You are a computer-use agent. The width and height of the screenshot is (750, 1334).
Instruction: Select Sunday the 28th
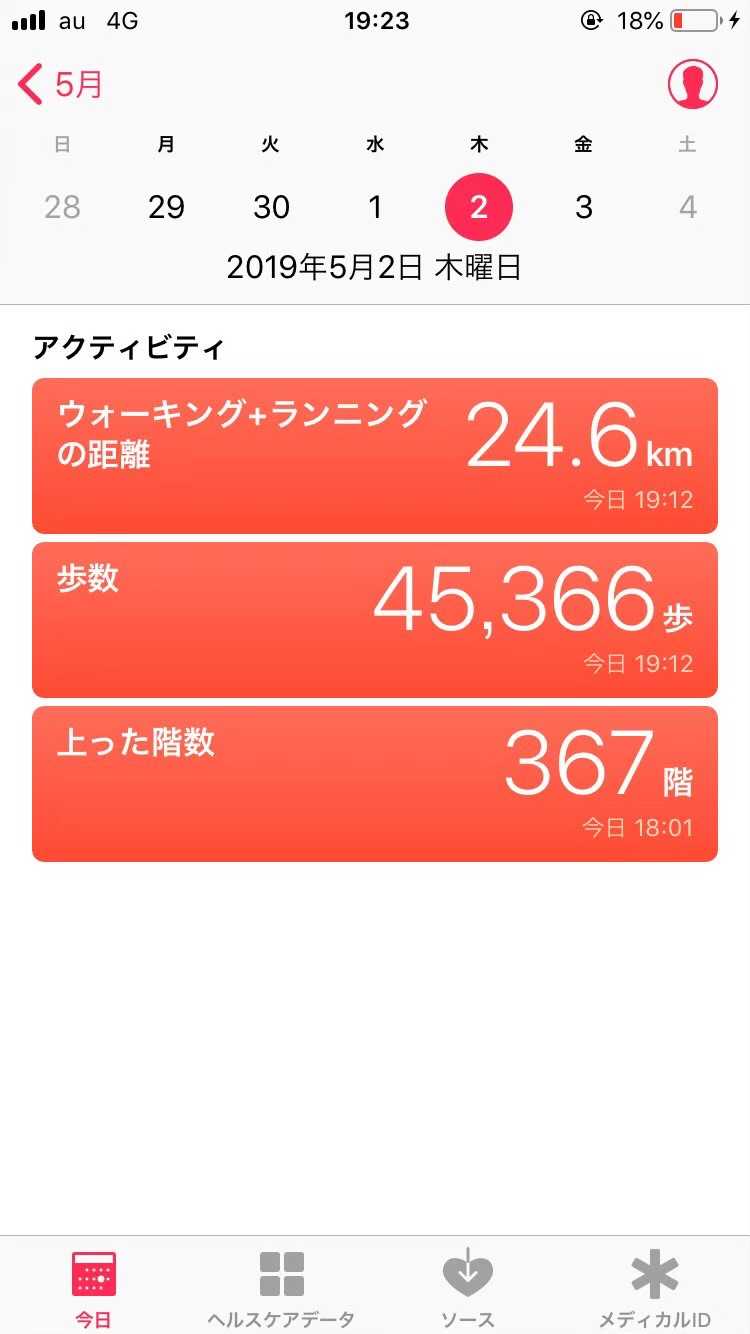click(x=62, y=207)
